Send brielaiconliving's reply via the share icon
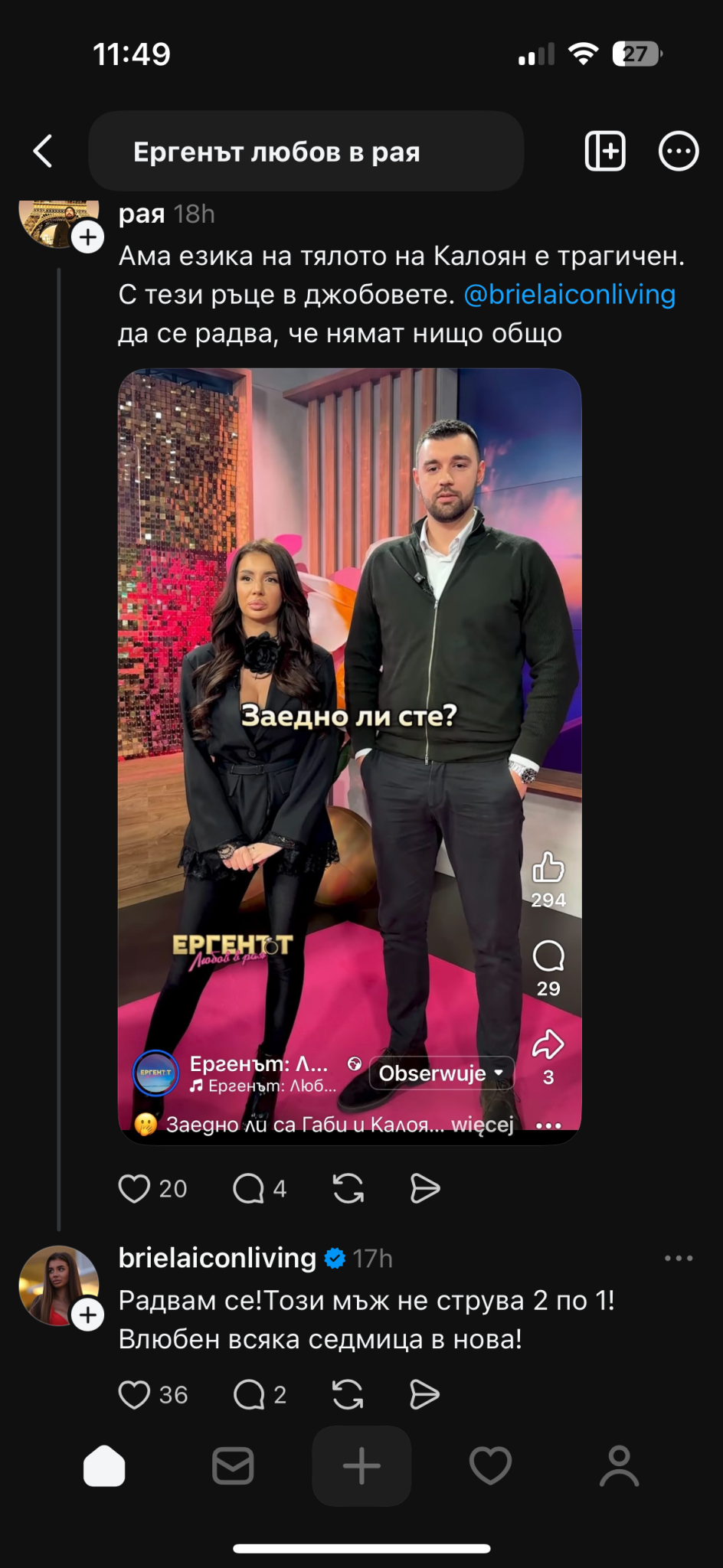 point(425,1395)
